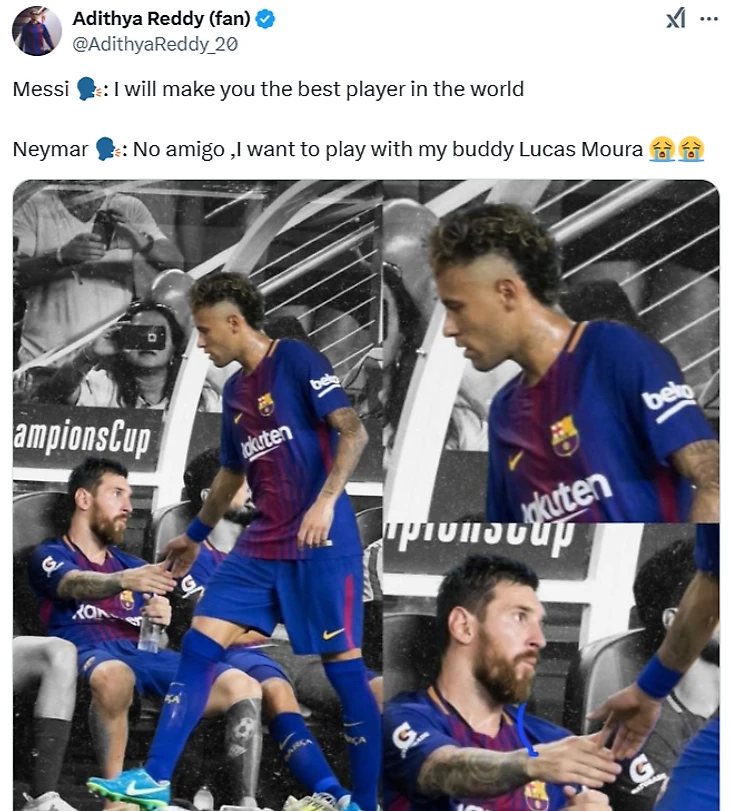730x811 pixels.
Task: Open the @AdithyaReddy_20 handle
Action: tap(156, 44)
